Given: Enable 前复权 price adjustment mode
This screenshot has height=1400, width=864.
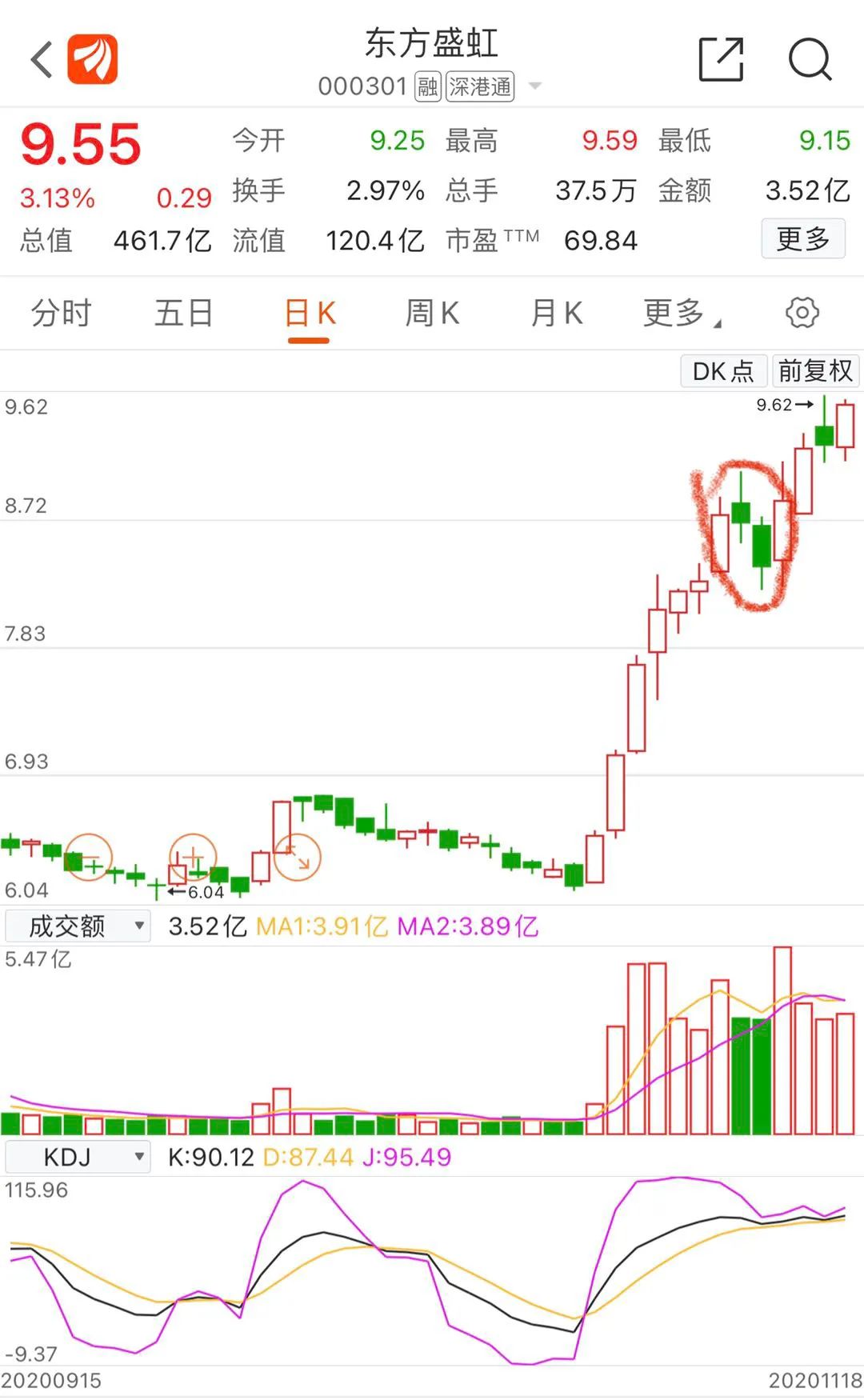Looking at the screenshot, I should [815, 370].
